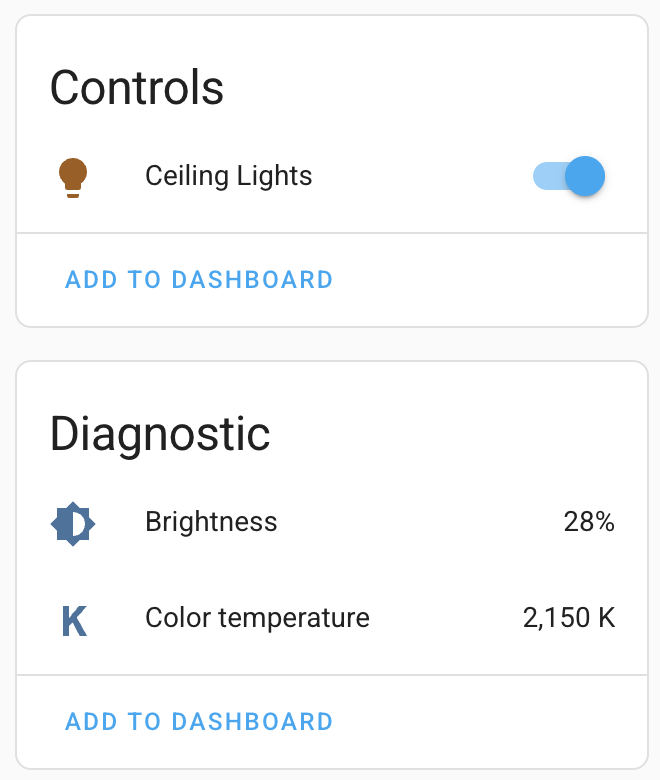Add Diagnostic card to dashboard
660x780 pixels.
coord(199,722)
